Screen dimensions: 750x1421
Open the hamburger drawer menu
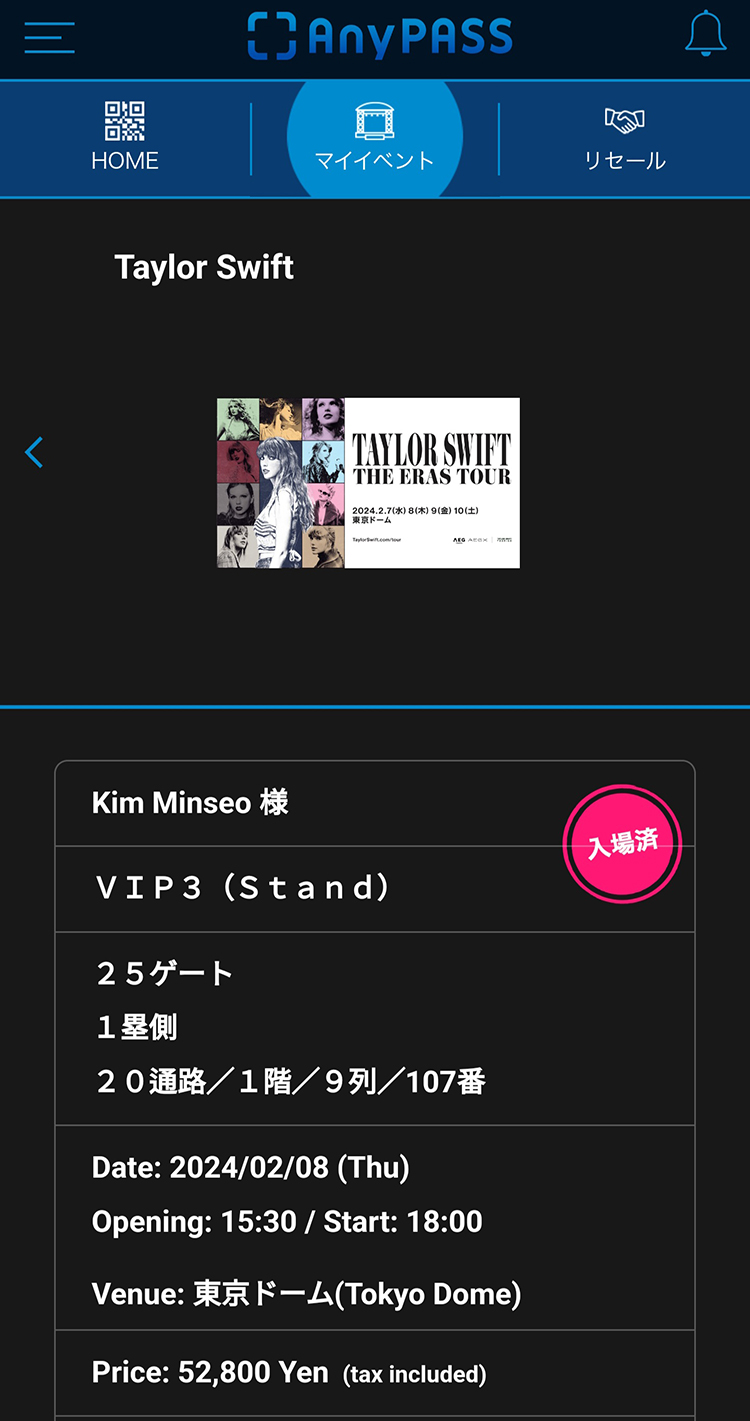tap(49, 37)
